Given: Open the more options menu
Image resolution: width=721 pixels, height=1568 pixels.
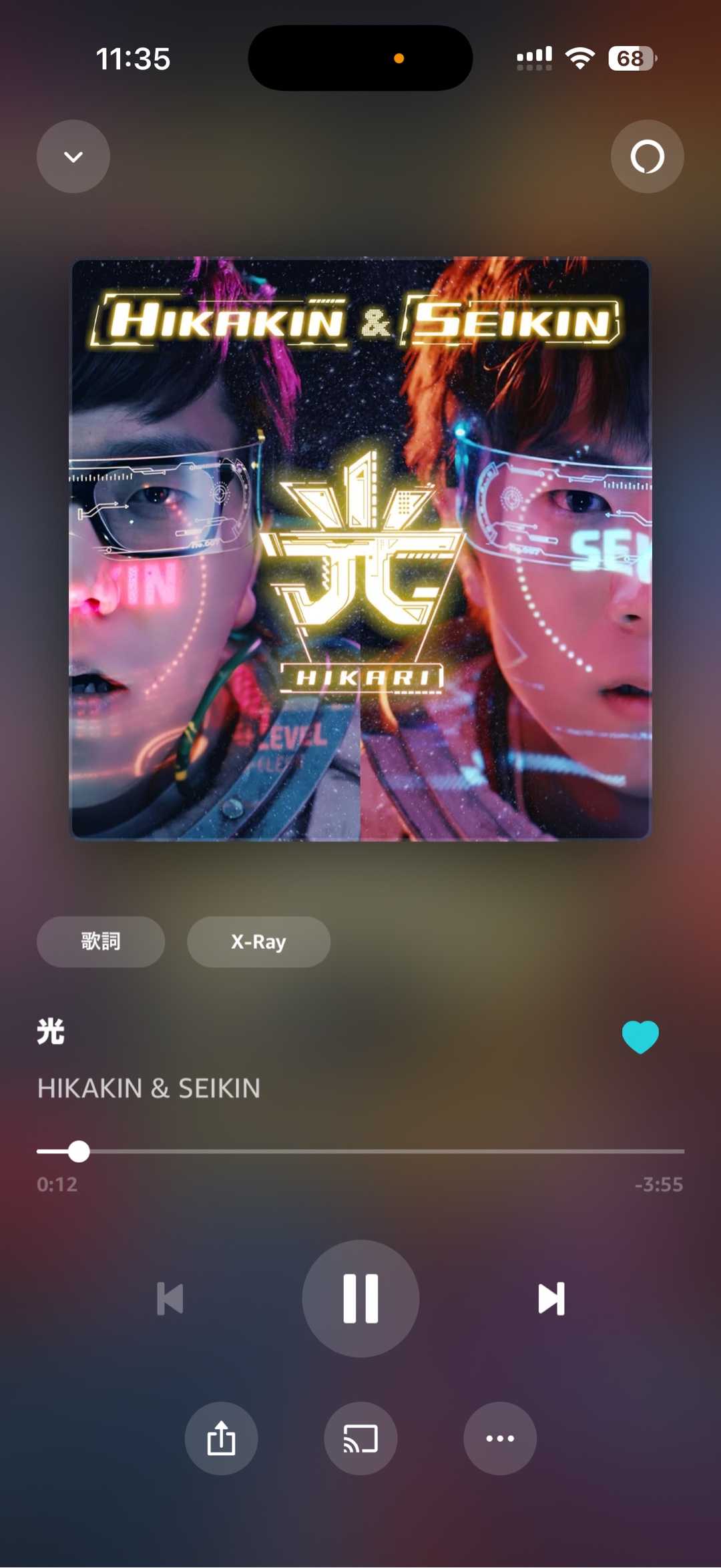Looking at the screenshot, I should pos(500,1438).
